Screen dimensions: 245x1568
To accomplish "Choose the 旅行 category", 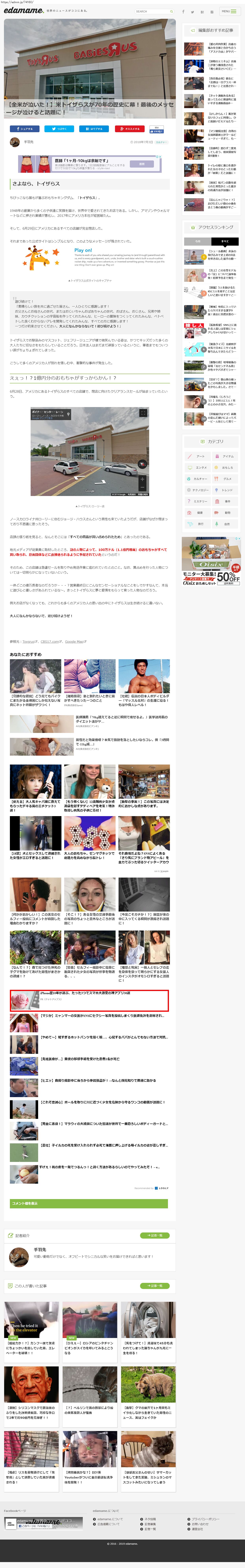I will [198, 524].
